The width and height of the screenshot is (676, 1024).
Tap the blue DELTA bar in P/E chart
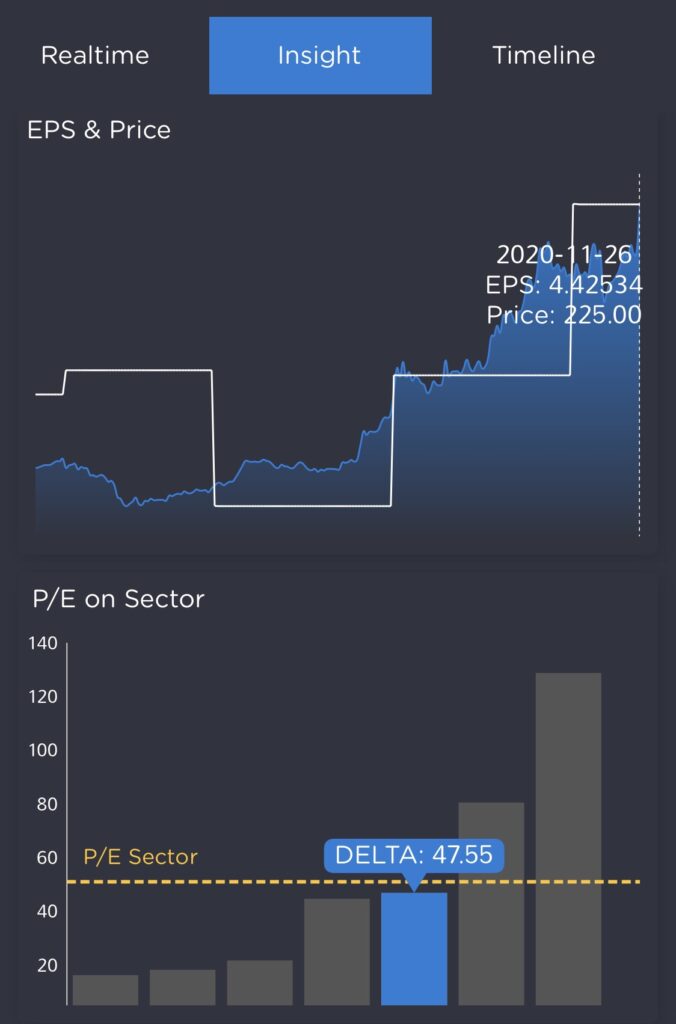point(414,948)
